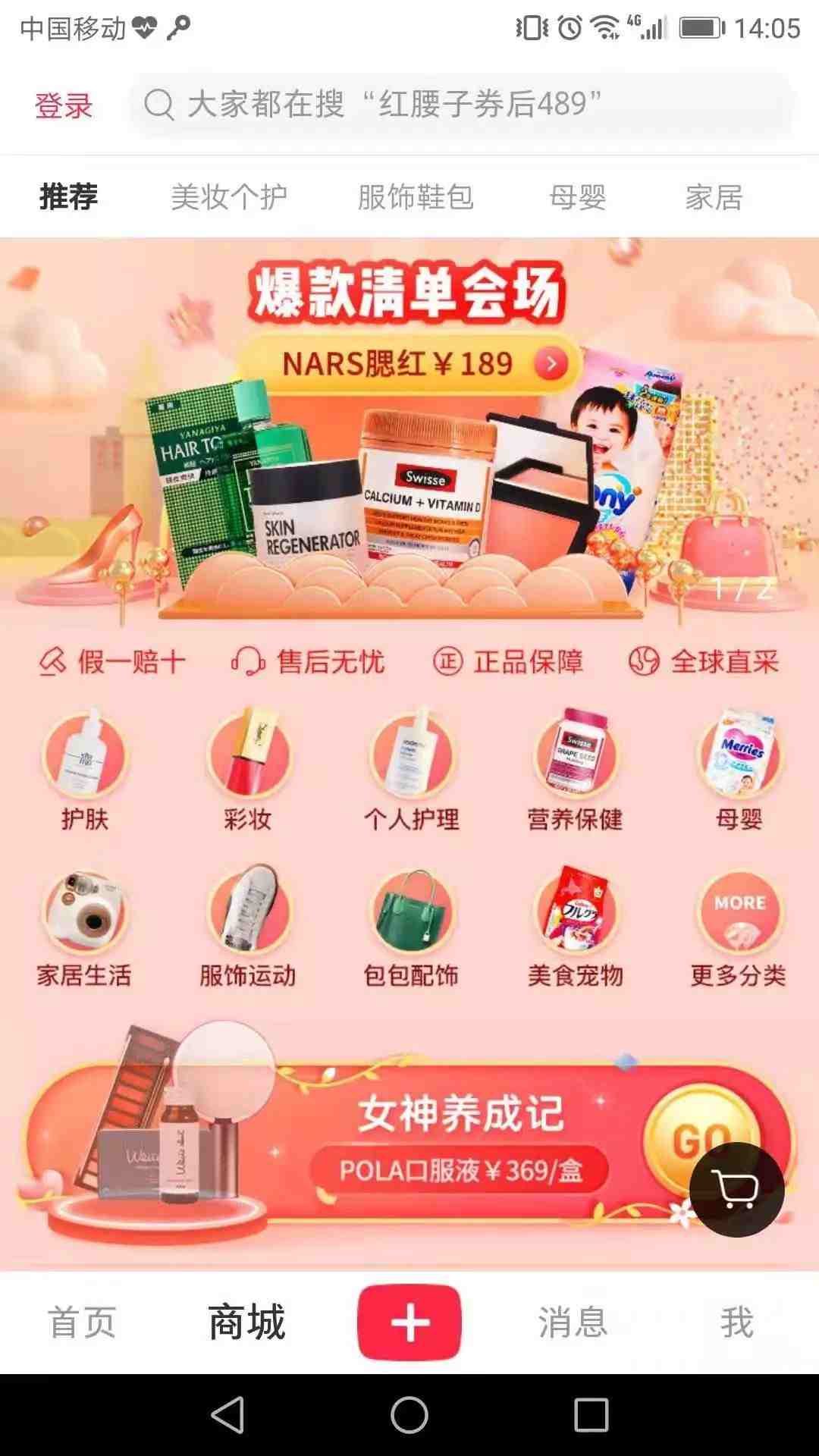The width and height of the screenshot is (819, 1456).
Task: Browse the 个人护理 category
Action: click(x=411, y=770)
